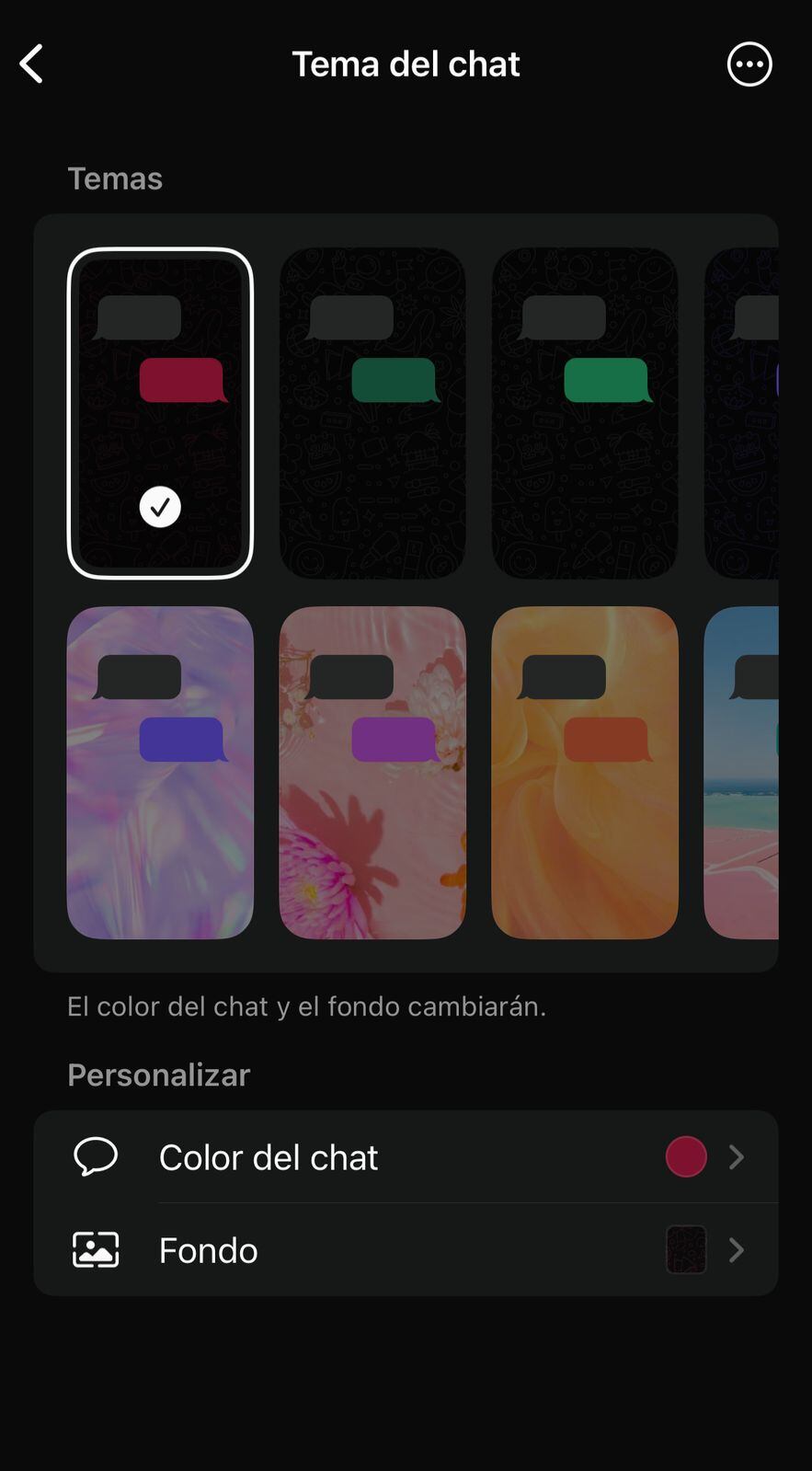This screenshot has height=1471, width=812.
Task: Click the image icon next to Fondo
Action: (95, 1249)
